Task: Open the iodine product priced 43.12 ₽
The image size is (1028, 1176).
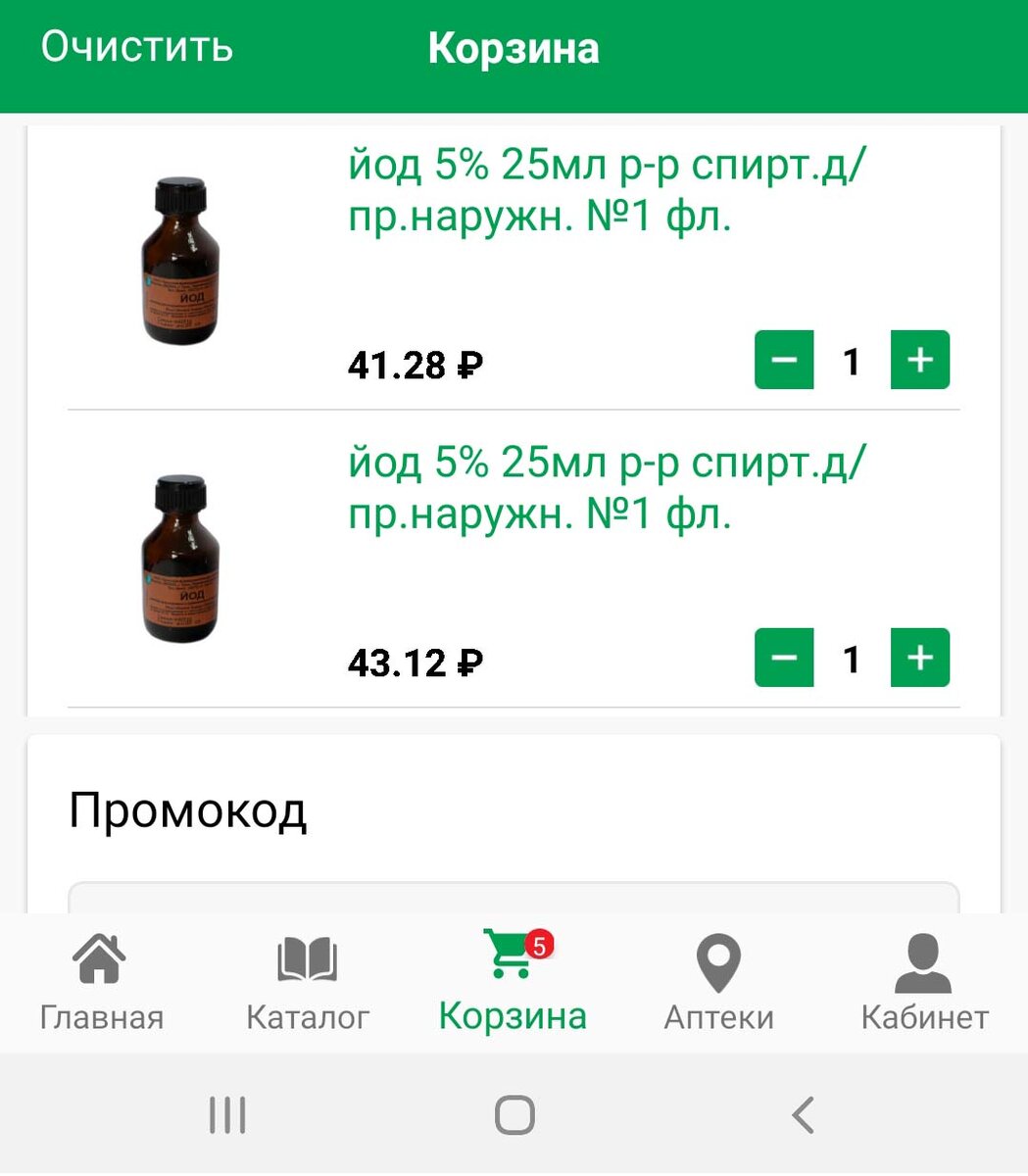Action: click(607, 488)
